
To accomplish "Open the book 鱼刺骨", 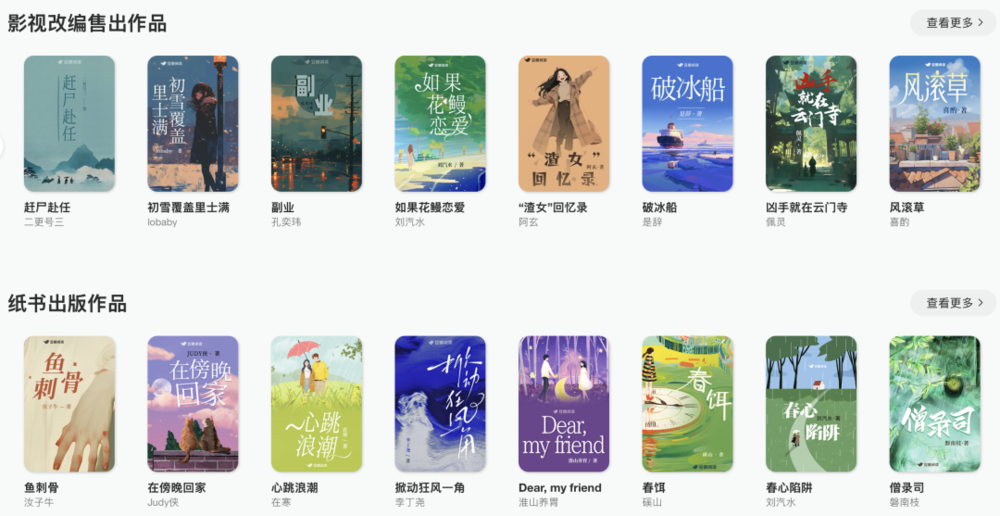I will pos(69,403).
